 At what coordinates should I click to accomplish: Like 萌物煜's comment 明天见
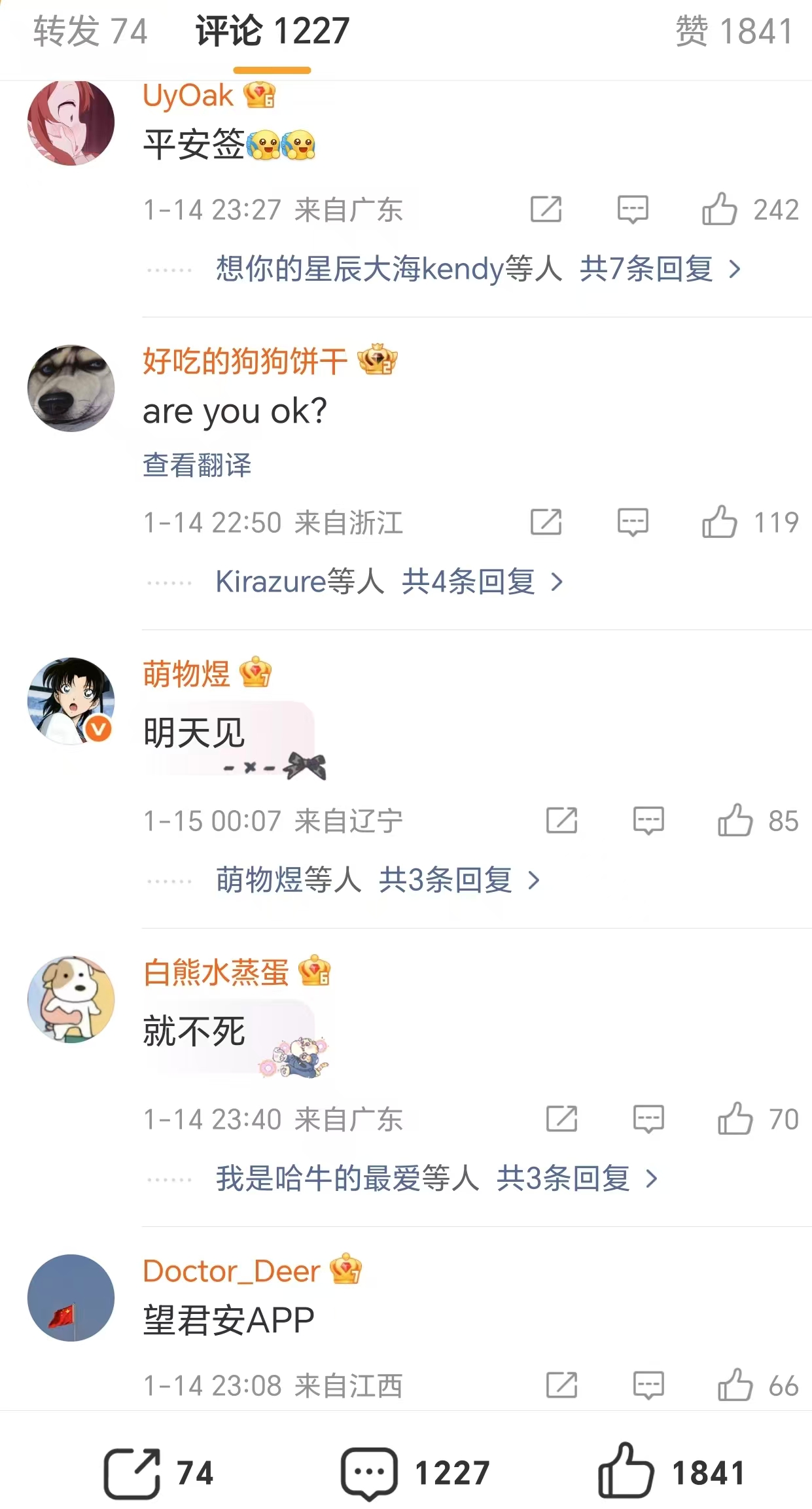[735, 821]
